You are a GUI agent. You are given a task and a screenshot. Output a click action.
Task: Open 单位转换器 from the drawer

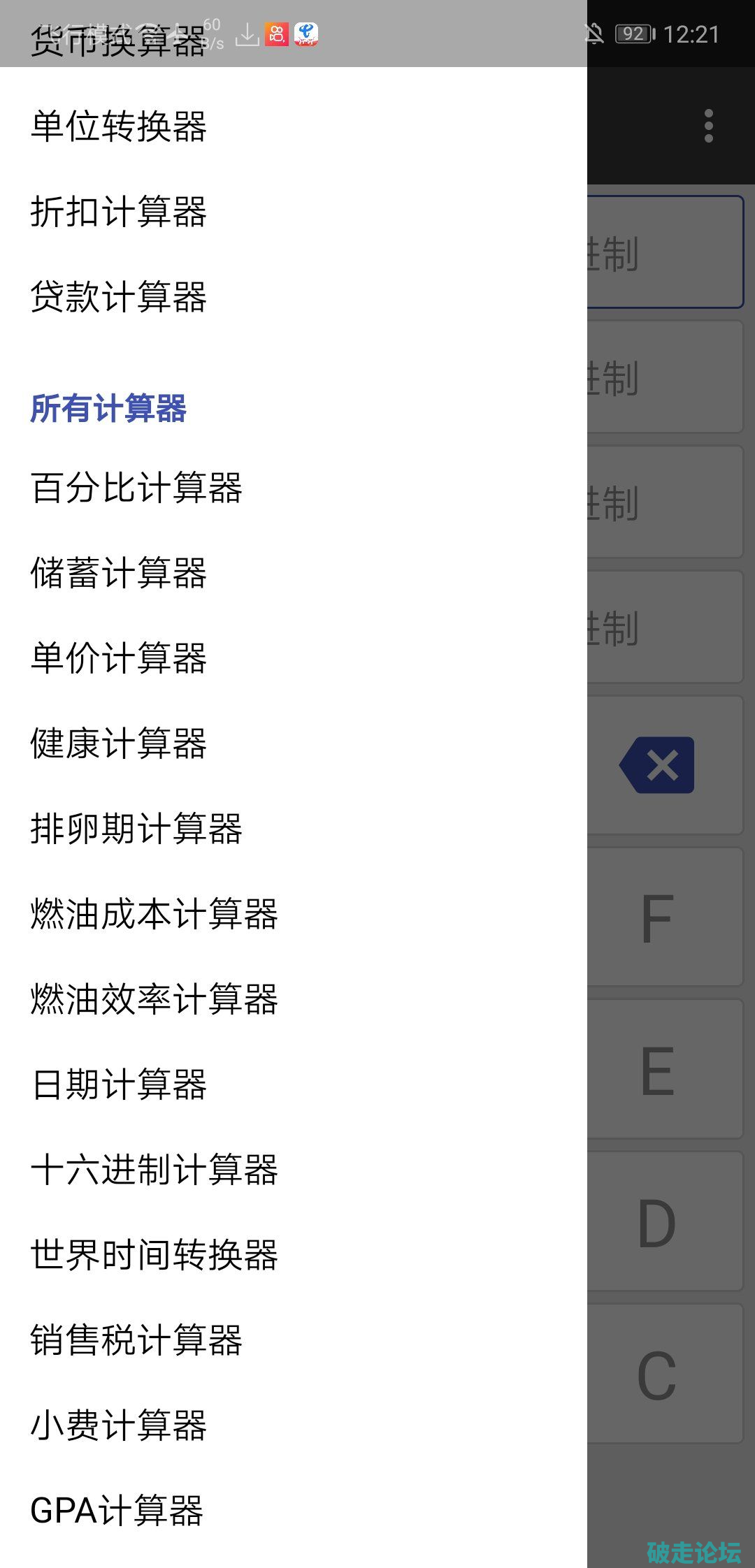(119, 127)
